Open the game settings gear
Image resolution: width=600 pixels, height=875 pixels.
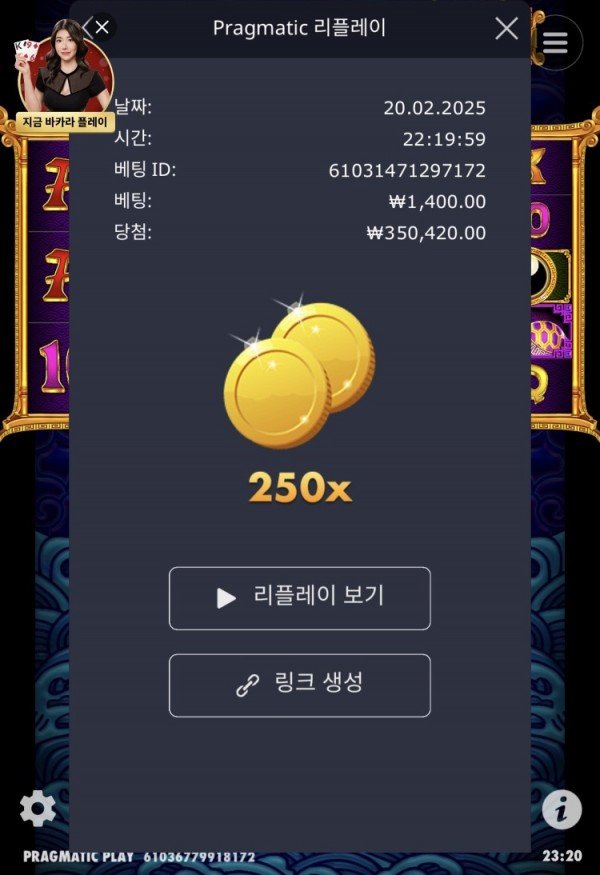click(38, 808)
